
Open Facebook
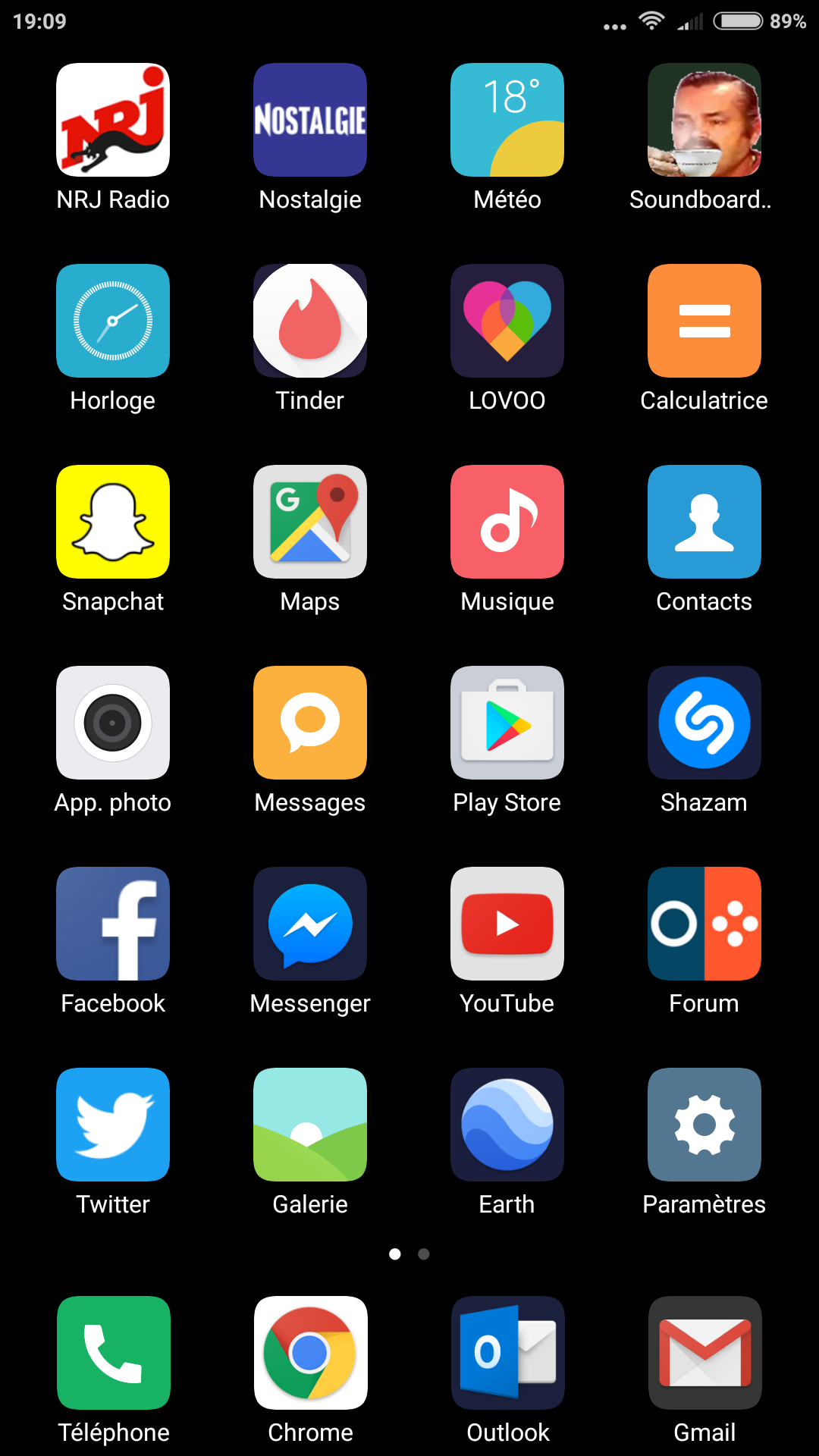(x=113, y=924)
